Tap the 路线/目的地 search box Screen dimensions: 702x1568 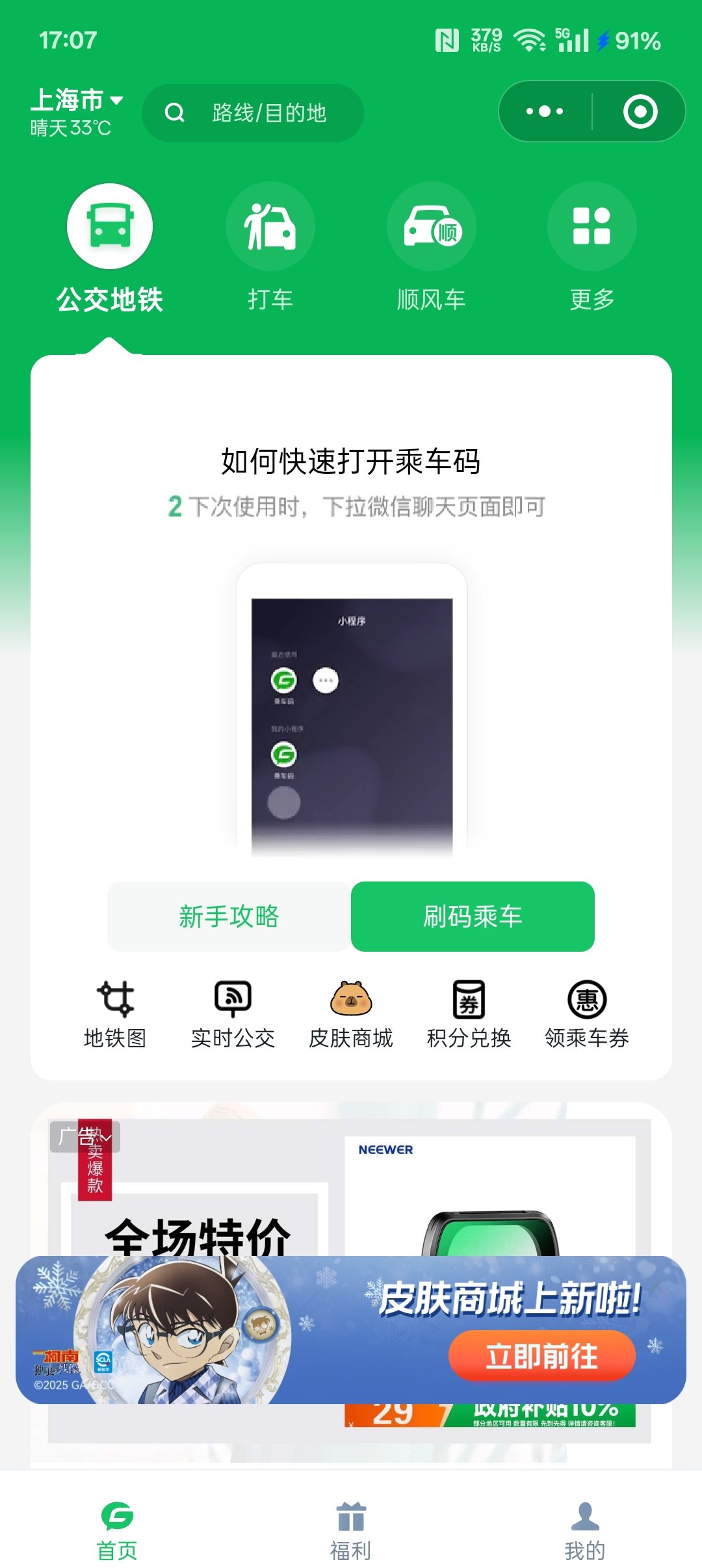253,113
